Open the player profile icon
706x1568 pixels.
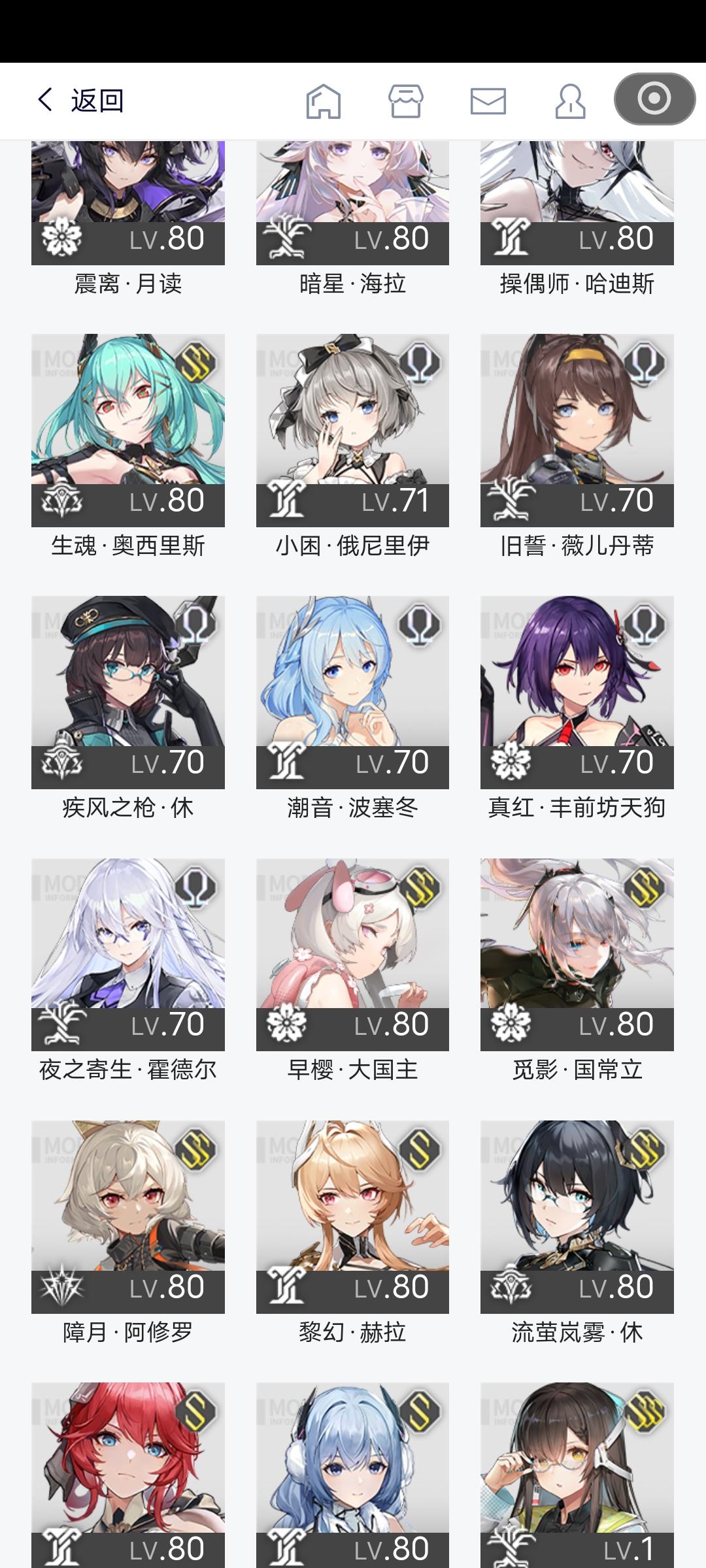pyautogui.click(x=570, y=100)
